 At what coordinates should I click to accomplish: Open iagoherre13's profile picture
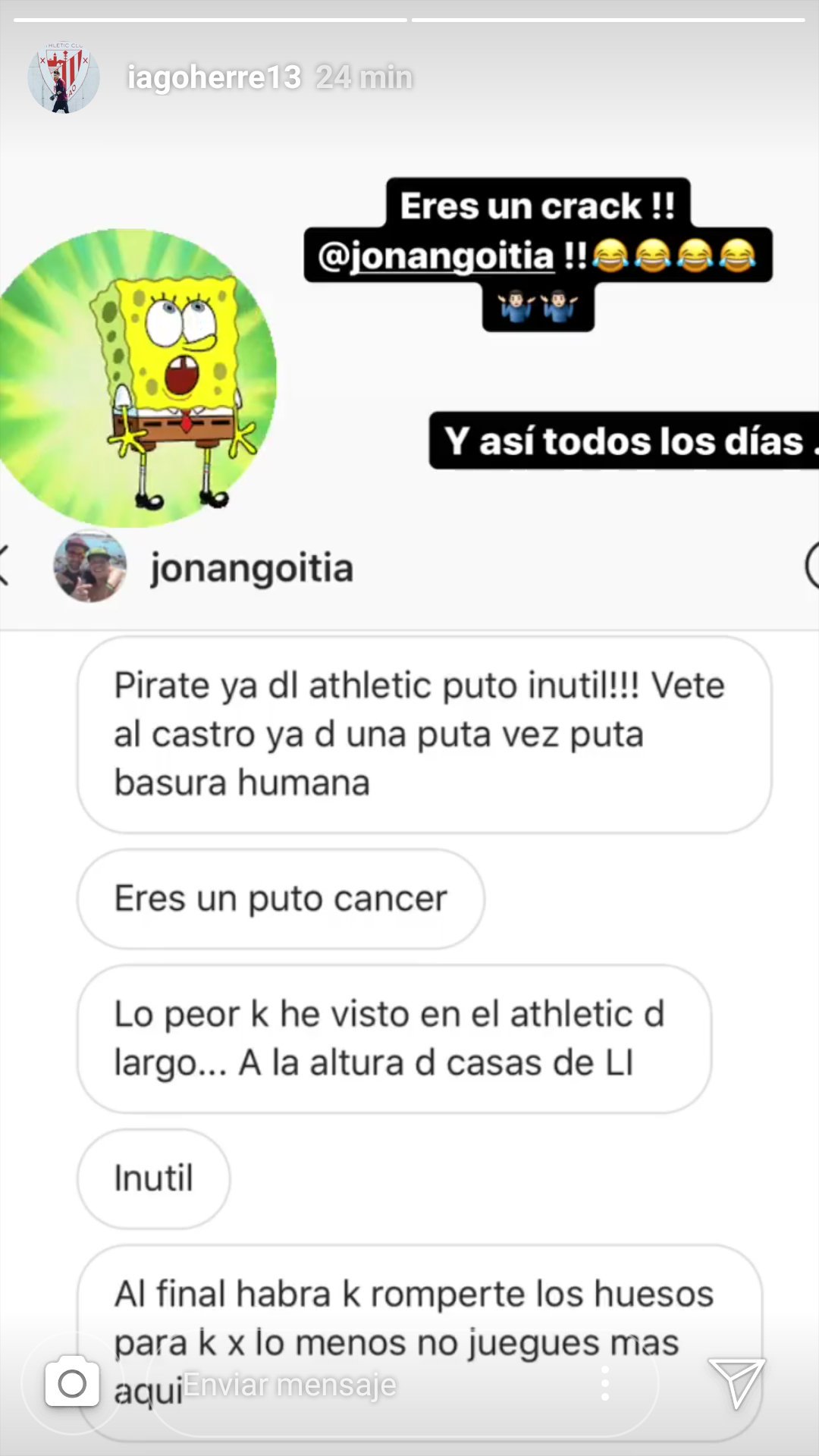pyautogui.click(x=64, y=77)
